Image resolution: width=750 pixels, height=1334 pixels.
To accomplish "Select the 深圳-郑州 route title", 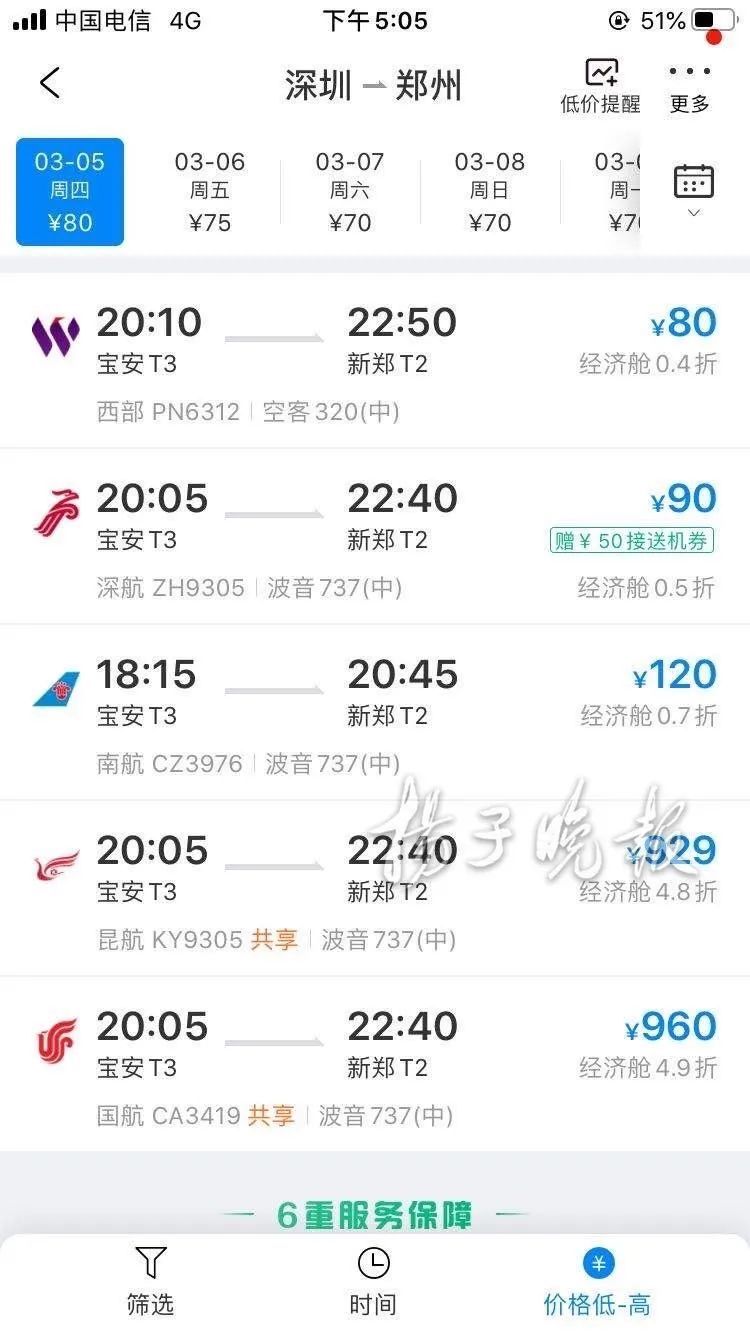I will (x=373, y=85).
